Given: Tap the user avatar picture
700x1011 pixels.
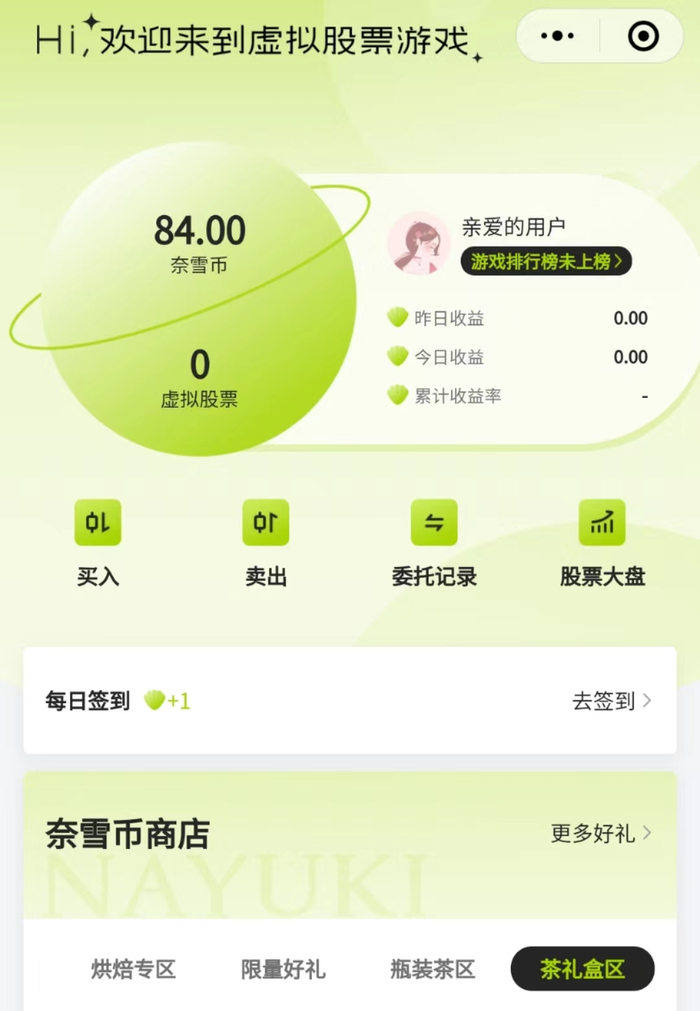Looking at the screenshot, I should (419, 242).
